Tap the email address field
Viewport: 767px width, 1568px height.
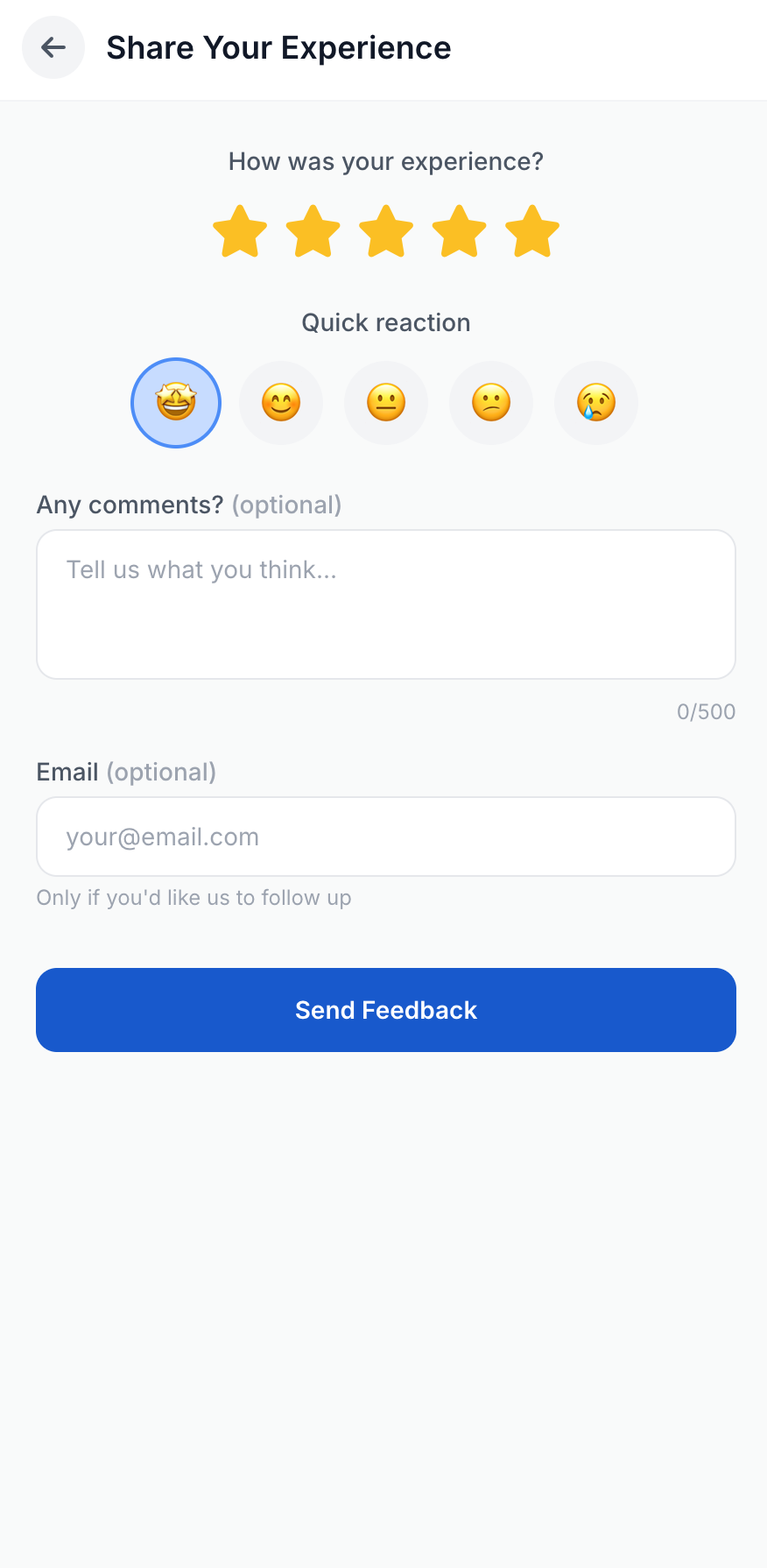coord(386,837)
